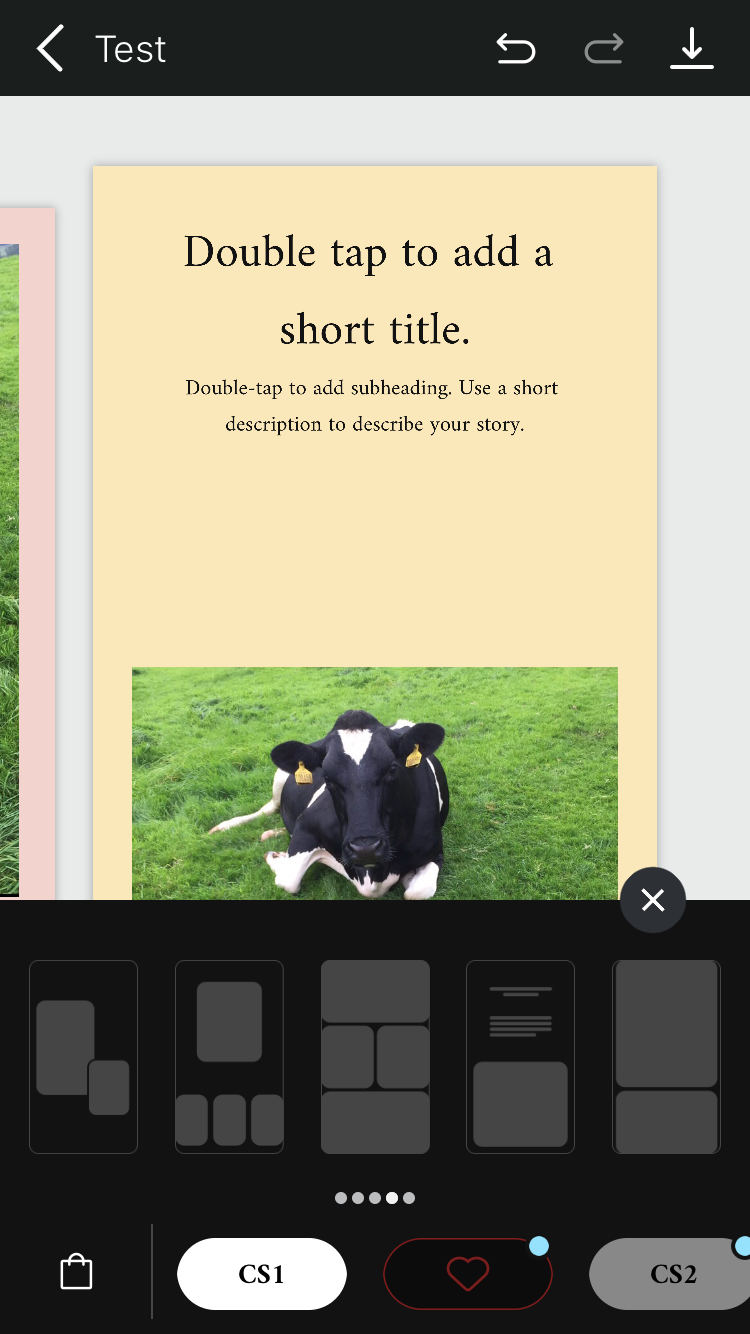This screenshot has width=750, height=1334.
Task: Tap the redo arrow
Action: pyautogui.click(x=604, y=49)
